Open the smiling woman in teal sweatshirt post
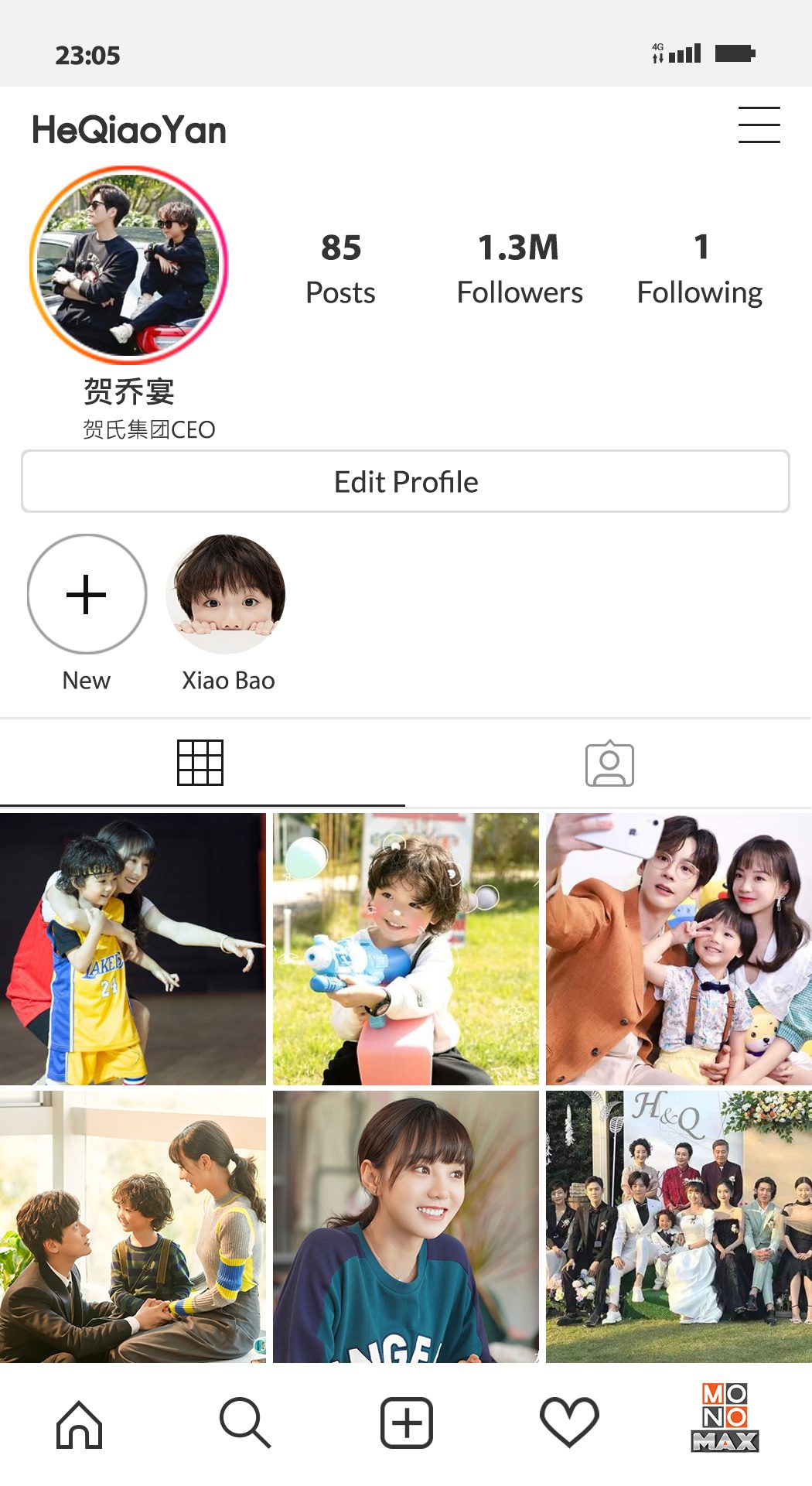The image size is (812, 1486). (x=406, y=1226)
